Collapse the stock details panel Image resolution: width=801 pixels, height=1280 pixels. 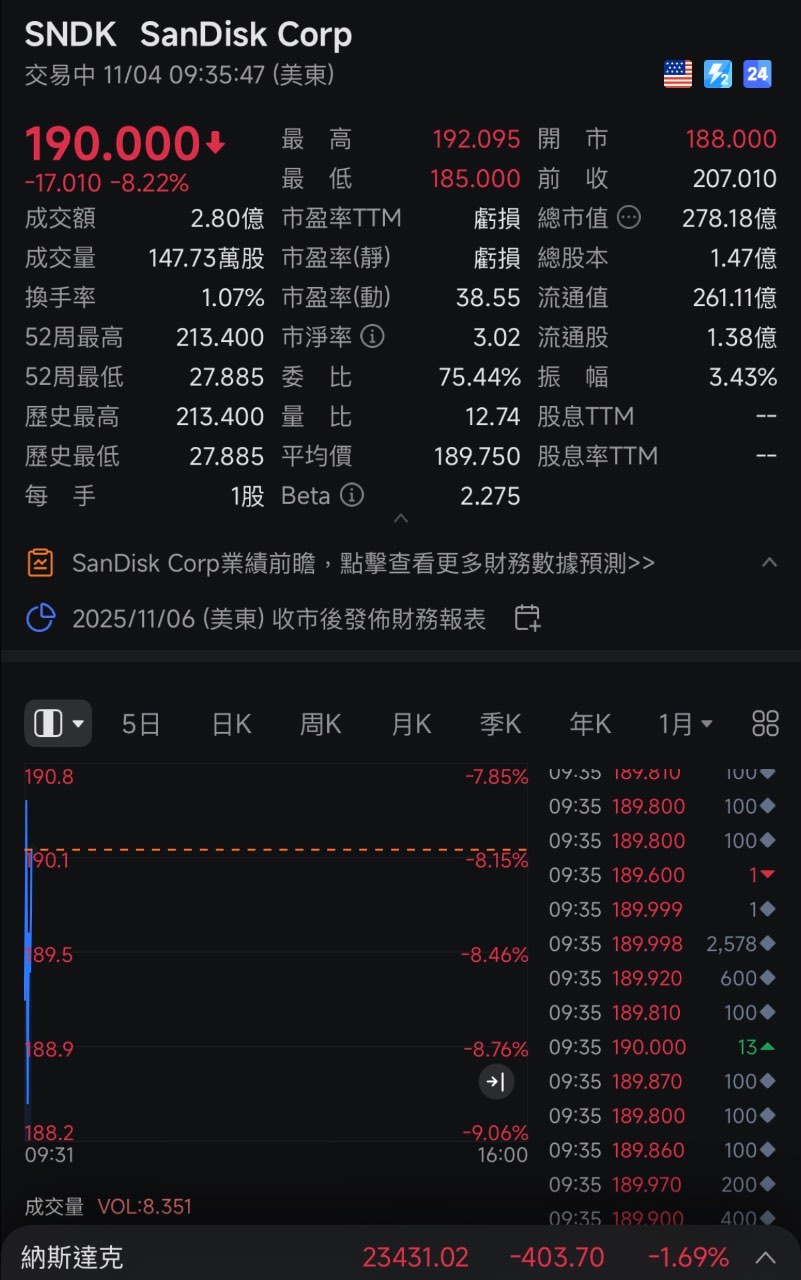401,518
